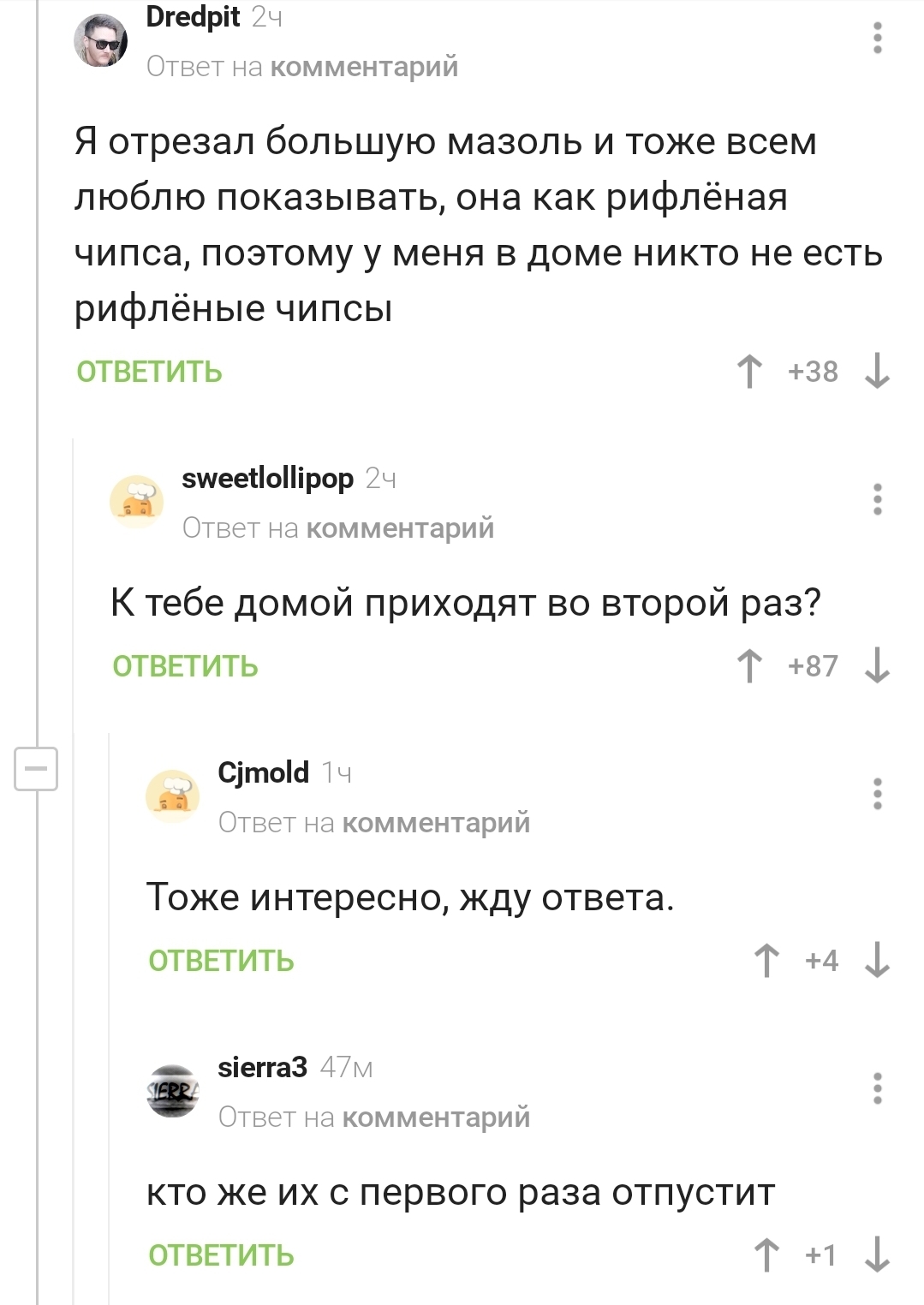The height and width of the screenshot is (1305, 924).
Task: Upvote sierra3's comment
Action: (x=766, y=1255)
